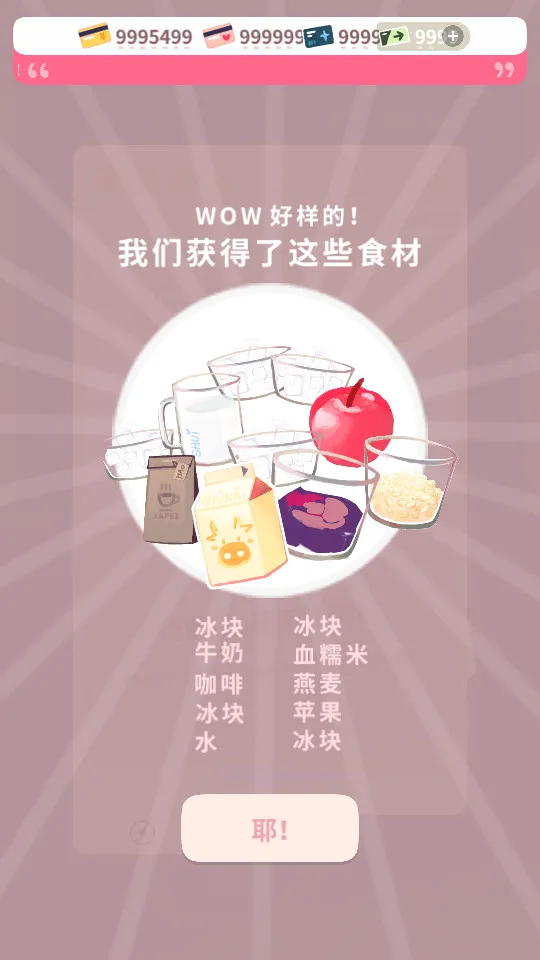Image resolution: width=540 pixels, height=960 pixels.
Task: Tap the 耶! confirm button
Action: [269, 828]
